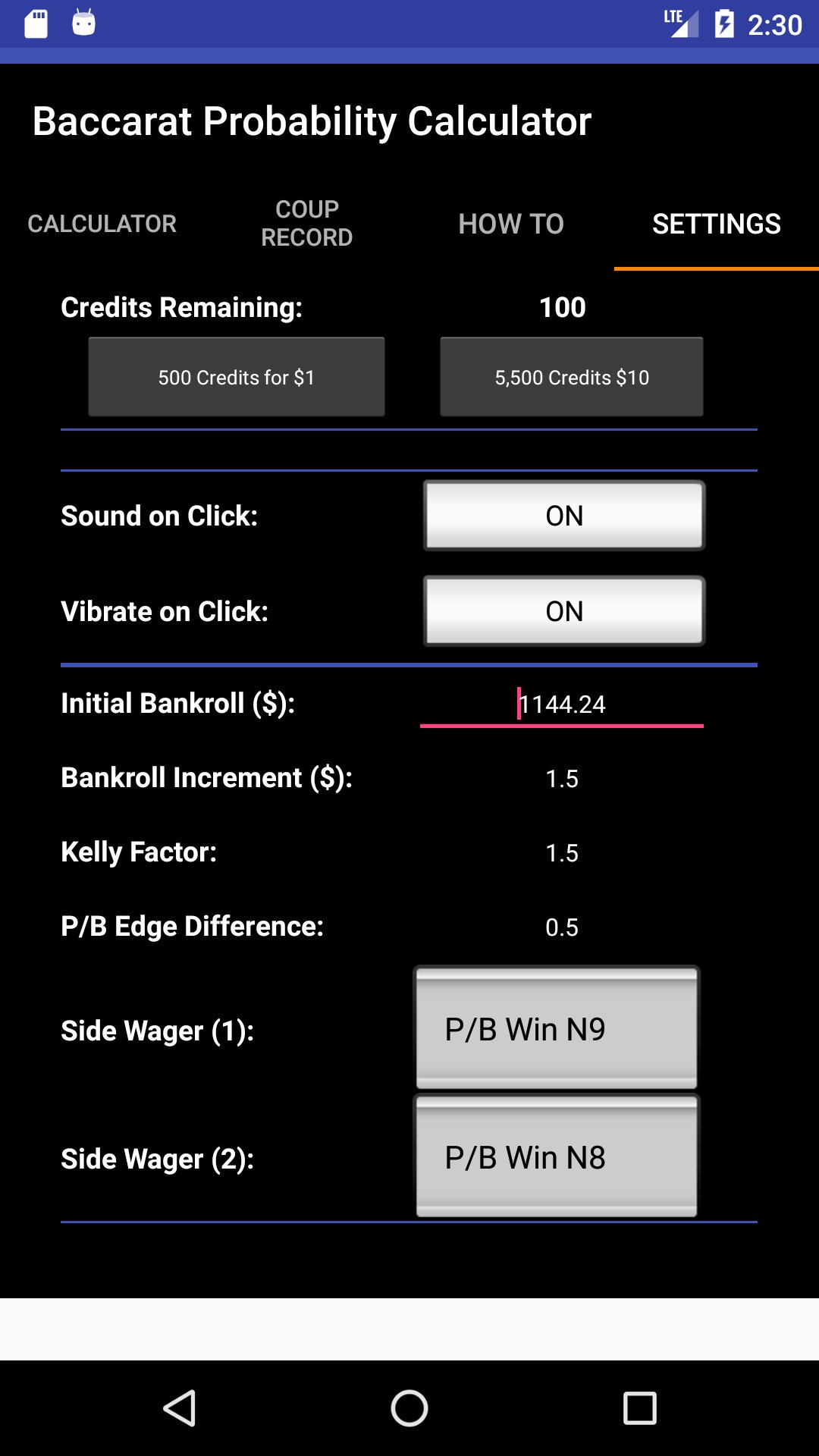
Task: Go back using the navigation bar
Action: [180, 1408]
